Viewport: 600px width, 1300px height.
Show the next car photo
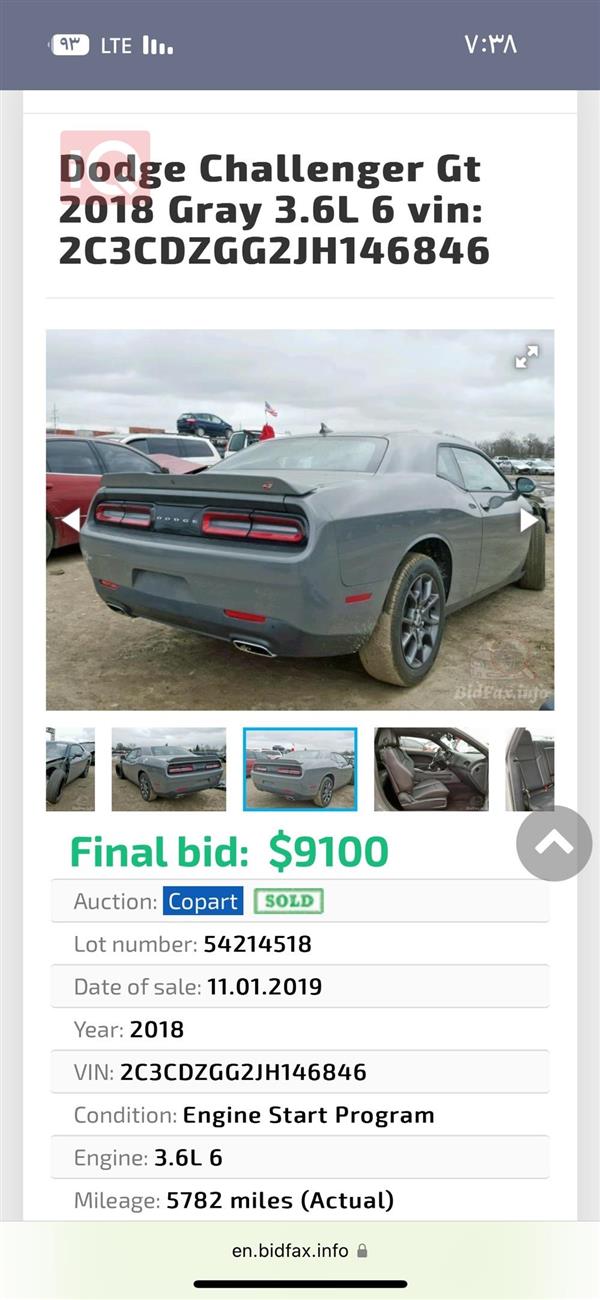pos(529,520)
